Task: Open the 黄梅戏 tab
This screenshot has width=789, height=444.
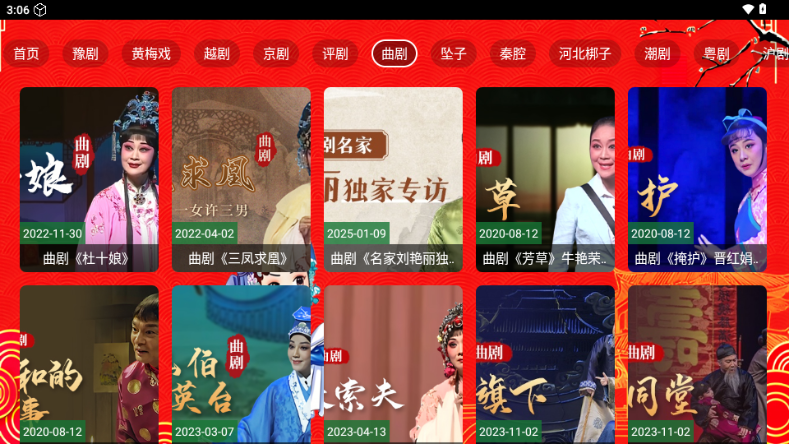Action: 151,54
